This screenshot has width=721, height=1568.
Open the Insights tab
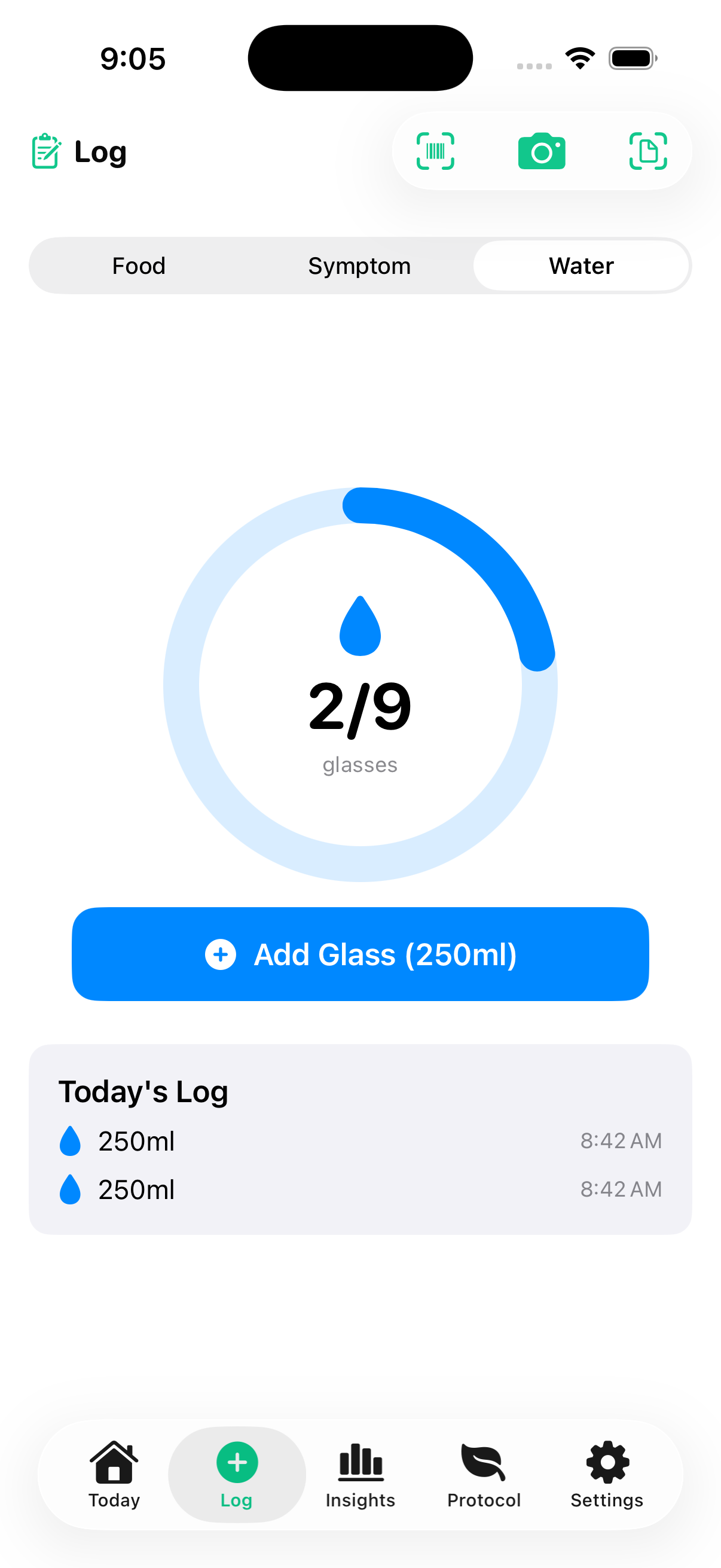360,1474
